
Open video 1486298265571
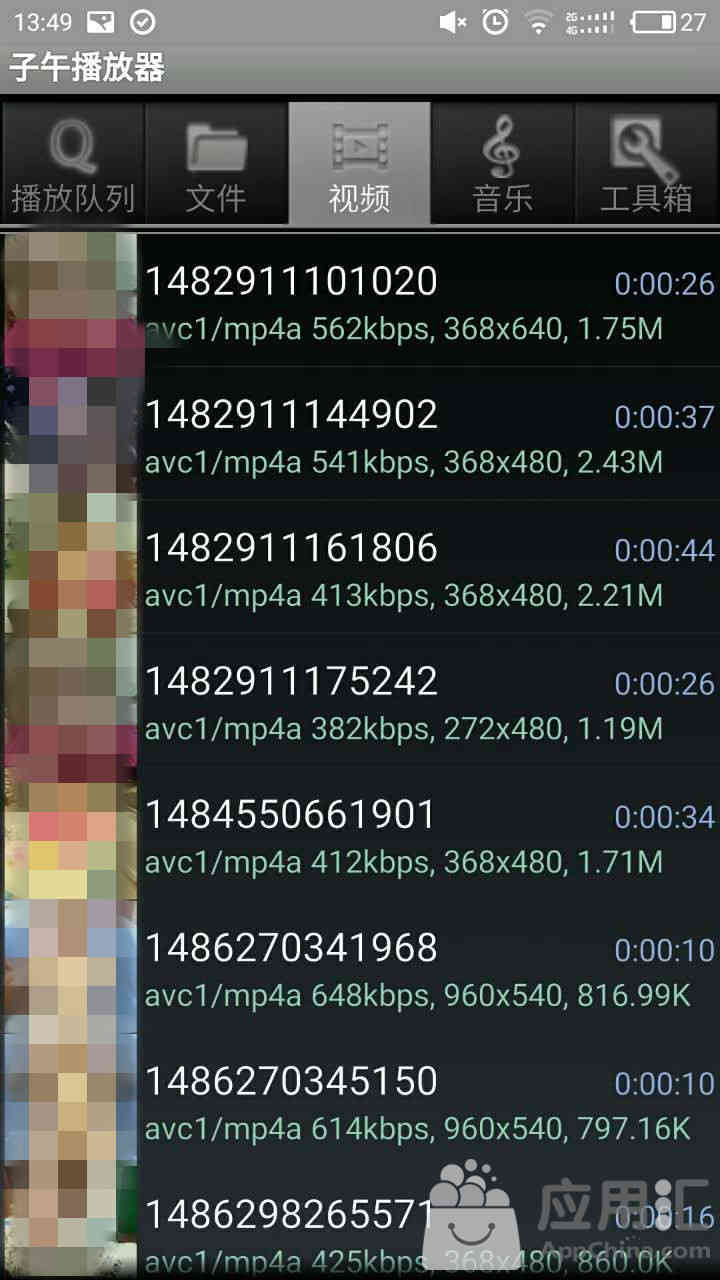tap(360, 1224)
